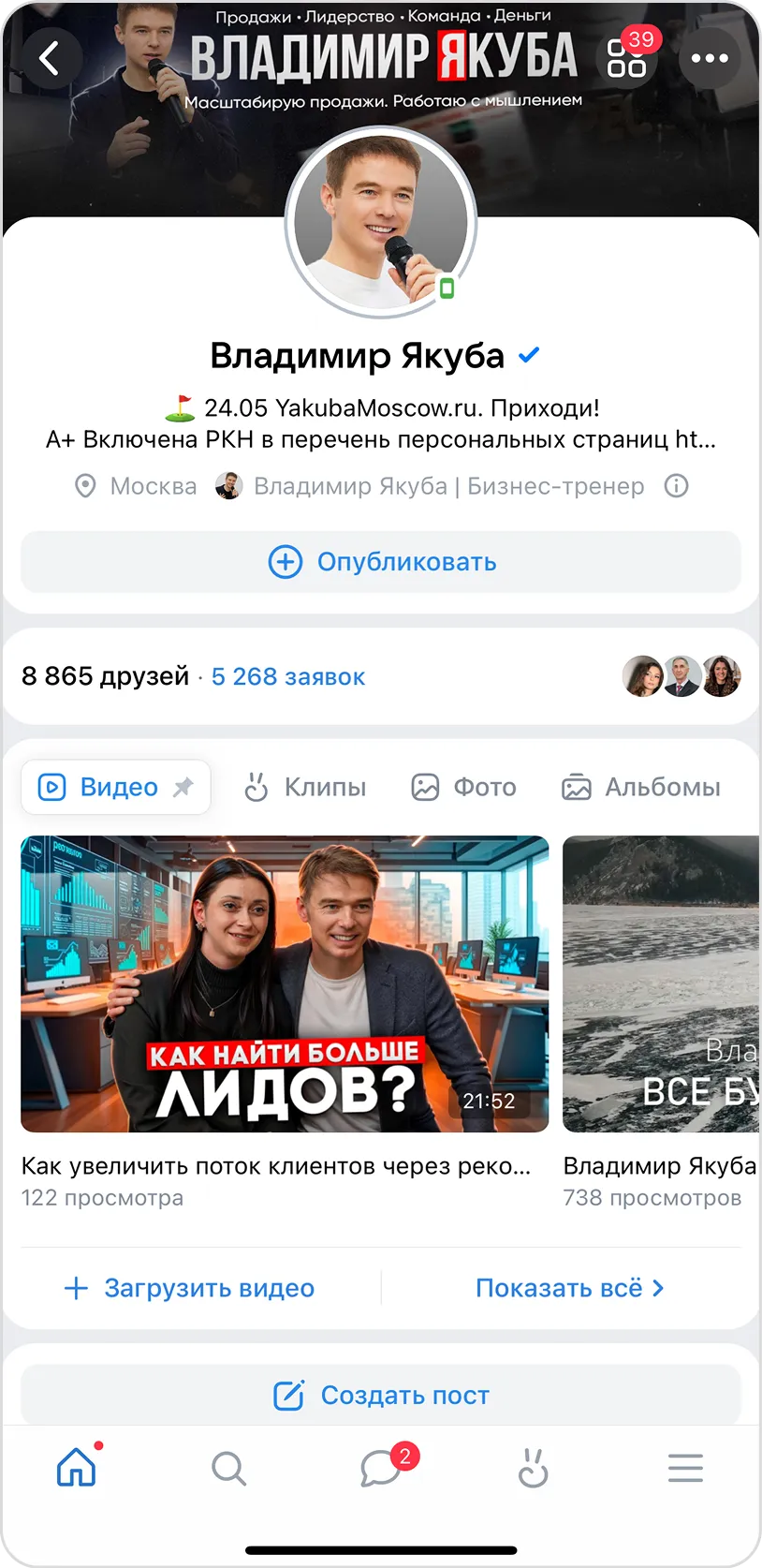Open the services grid icon with 39 badge
The image size is (762, 1568).
(626, 58)
